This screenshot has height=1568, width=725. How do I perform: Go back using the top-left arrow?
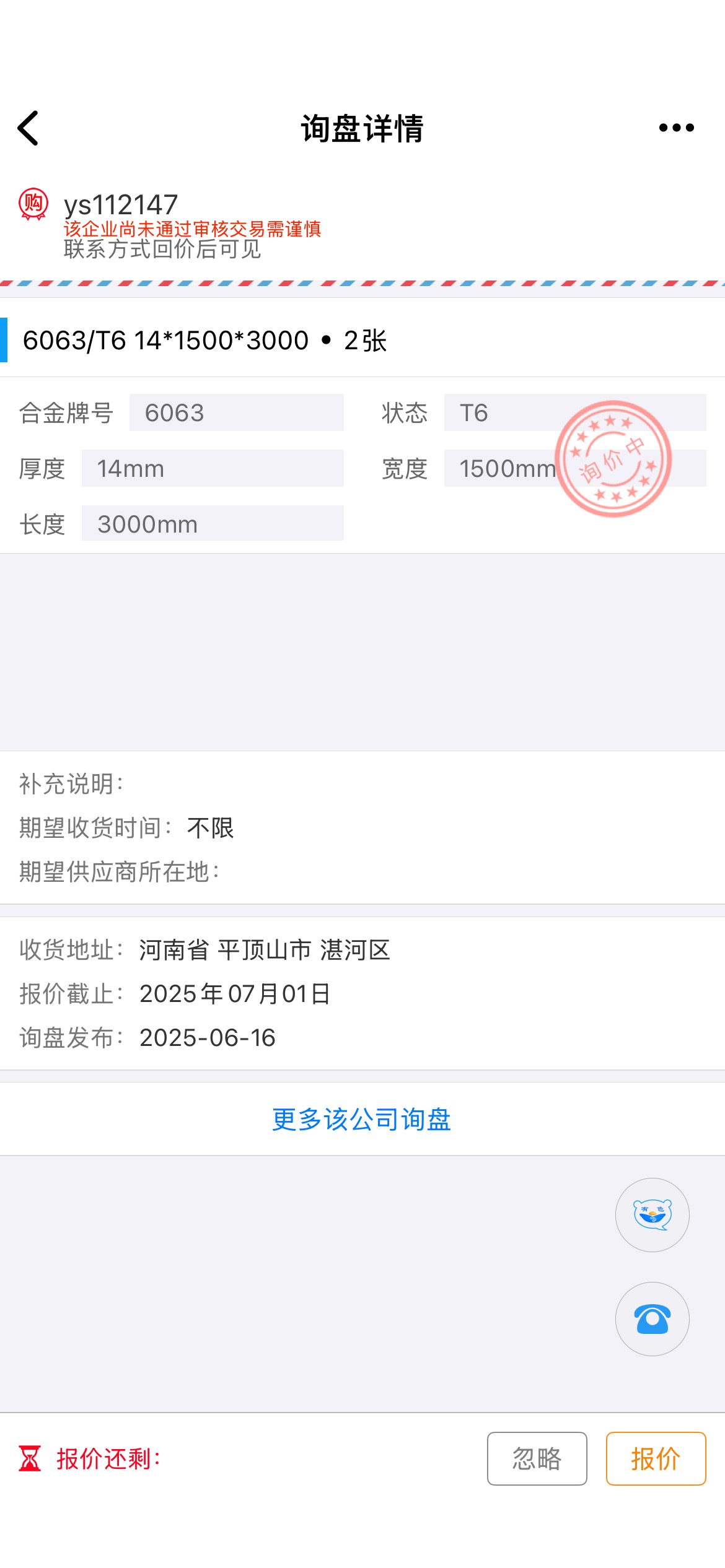pyautogui.click(x=28, y=128)
